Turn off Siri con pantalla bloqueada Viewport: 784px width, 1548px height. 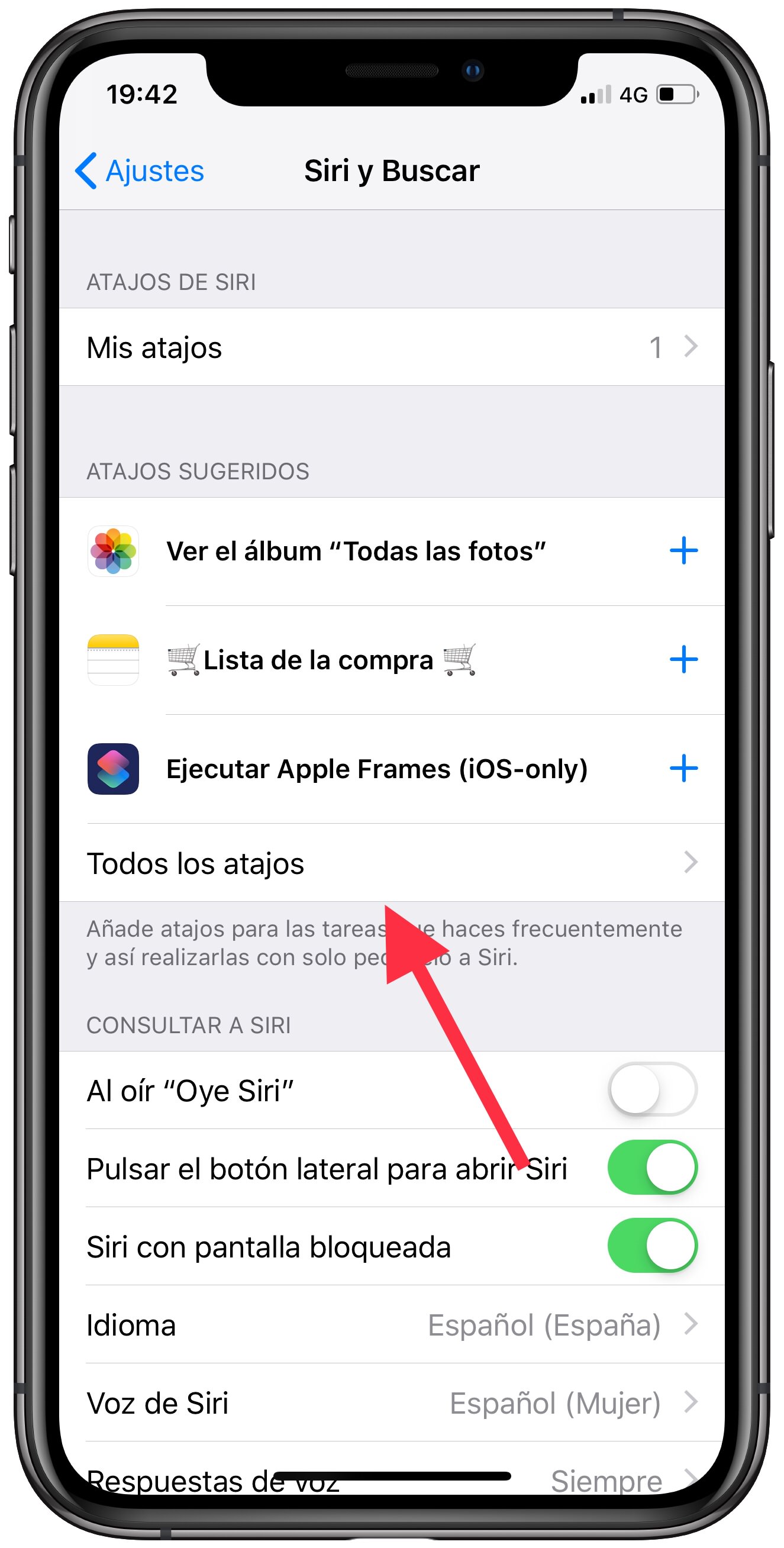coord(652,1246)
